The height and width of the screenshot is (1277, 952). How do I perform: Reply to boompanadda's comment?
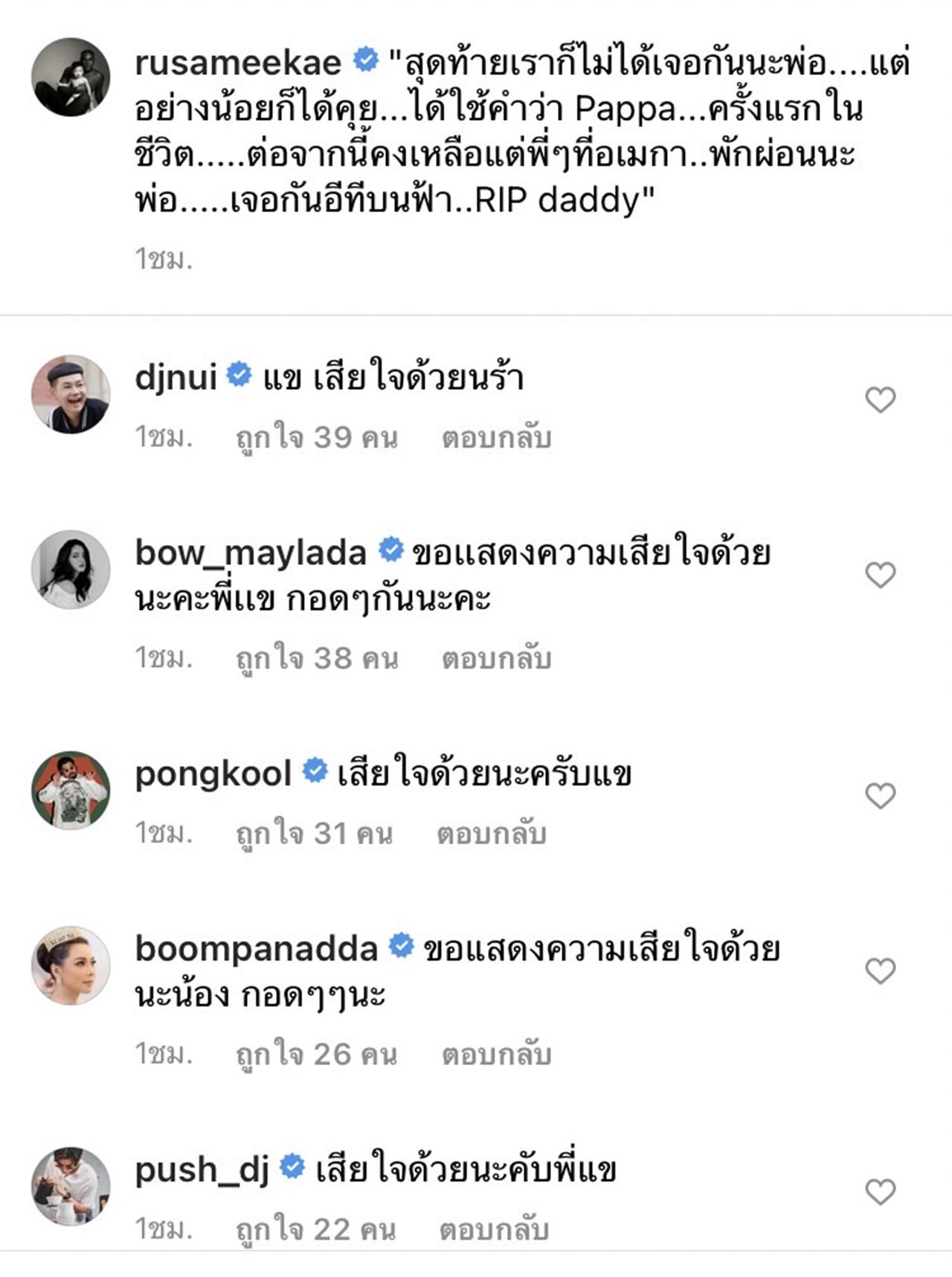click(x=496, y=1055)
